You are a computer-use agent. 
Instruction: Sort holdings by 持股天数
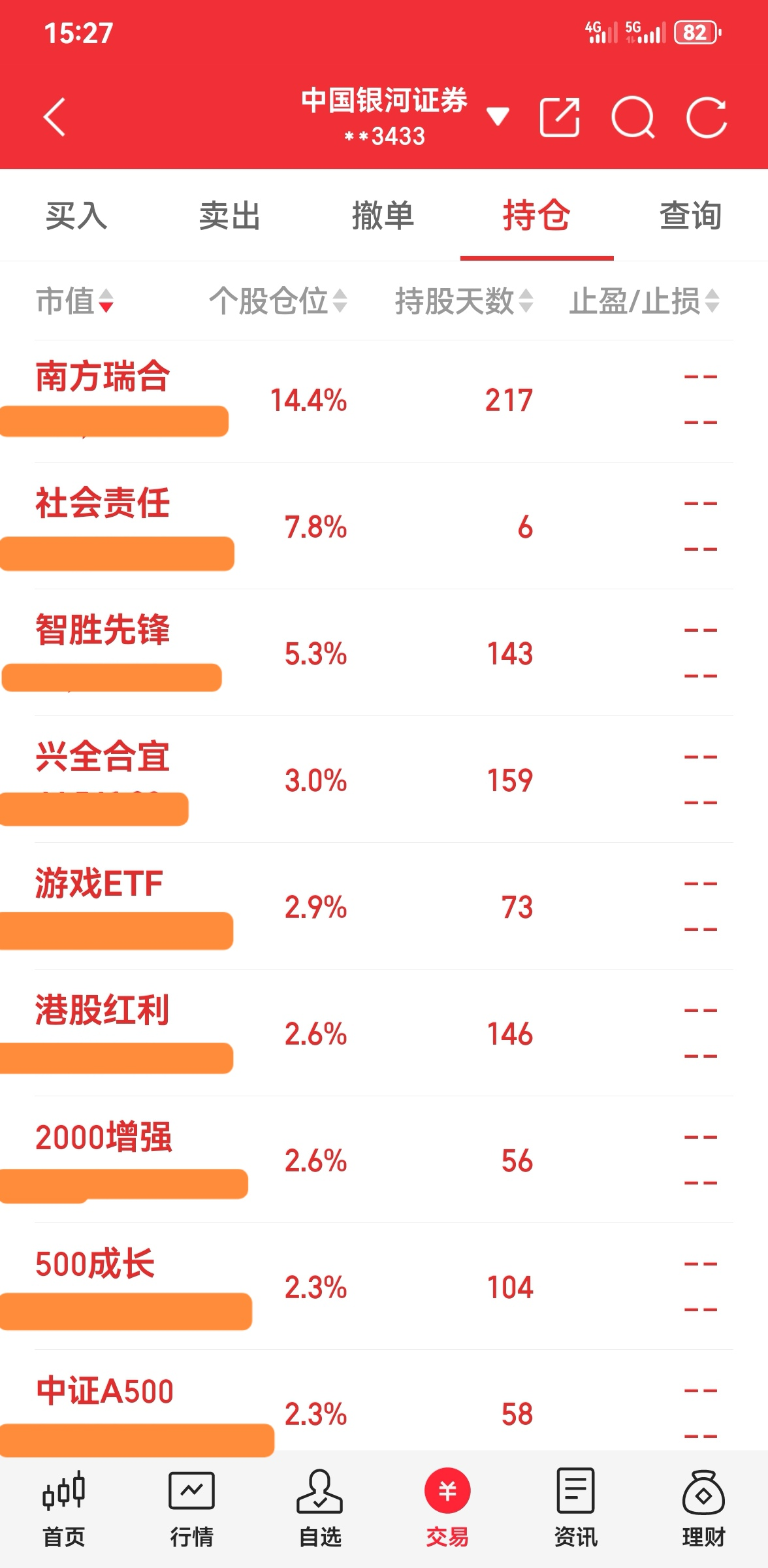(464, 301)
